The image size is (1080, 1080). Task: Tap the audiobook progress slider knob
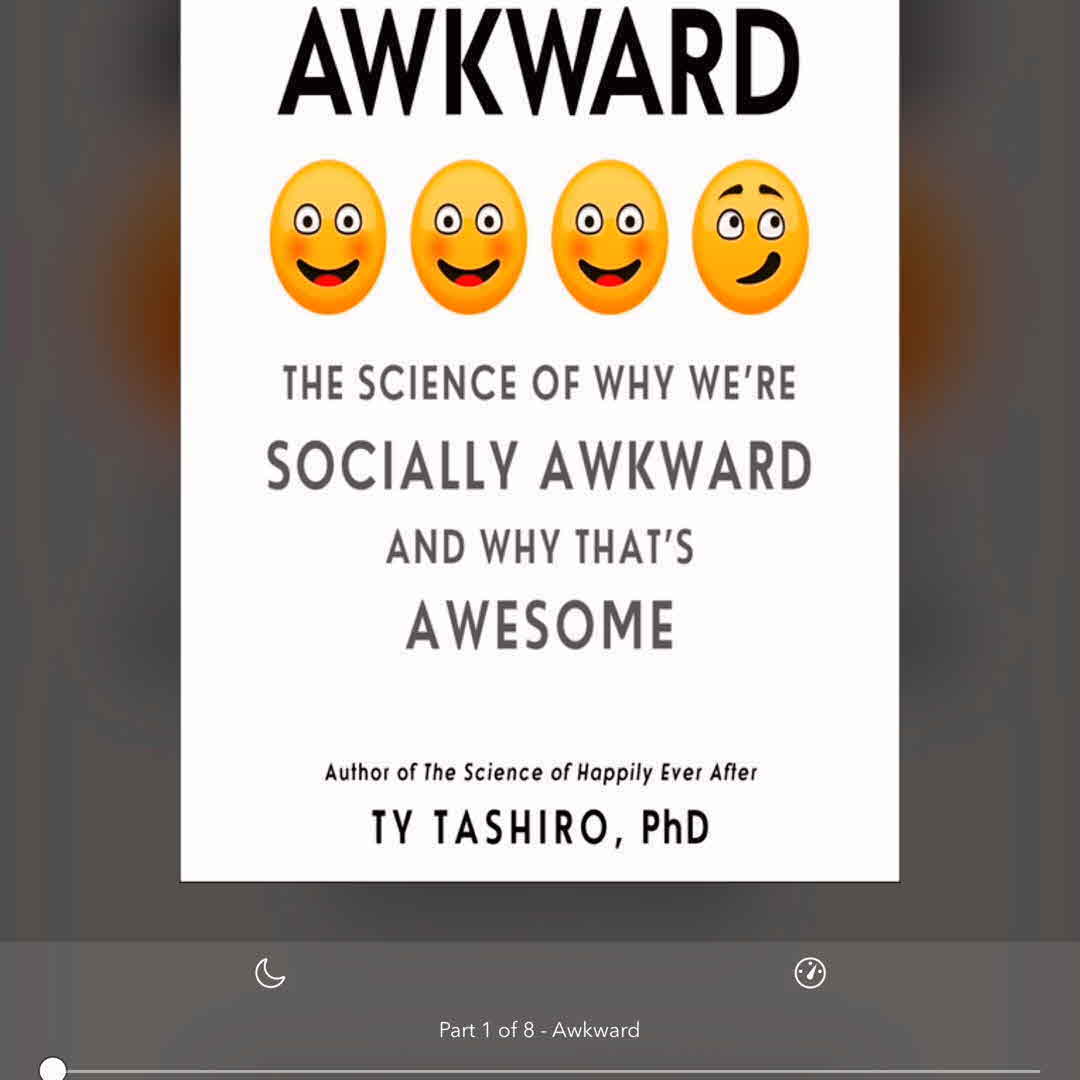point(53,1070)
